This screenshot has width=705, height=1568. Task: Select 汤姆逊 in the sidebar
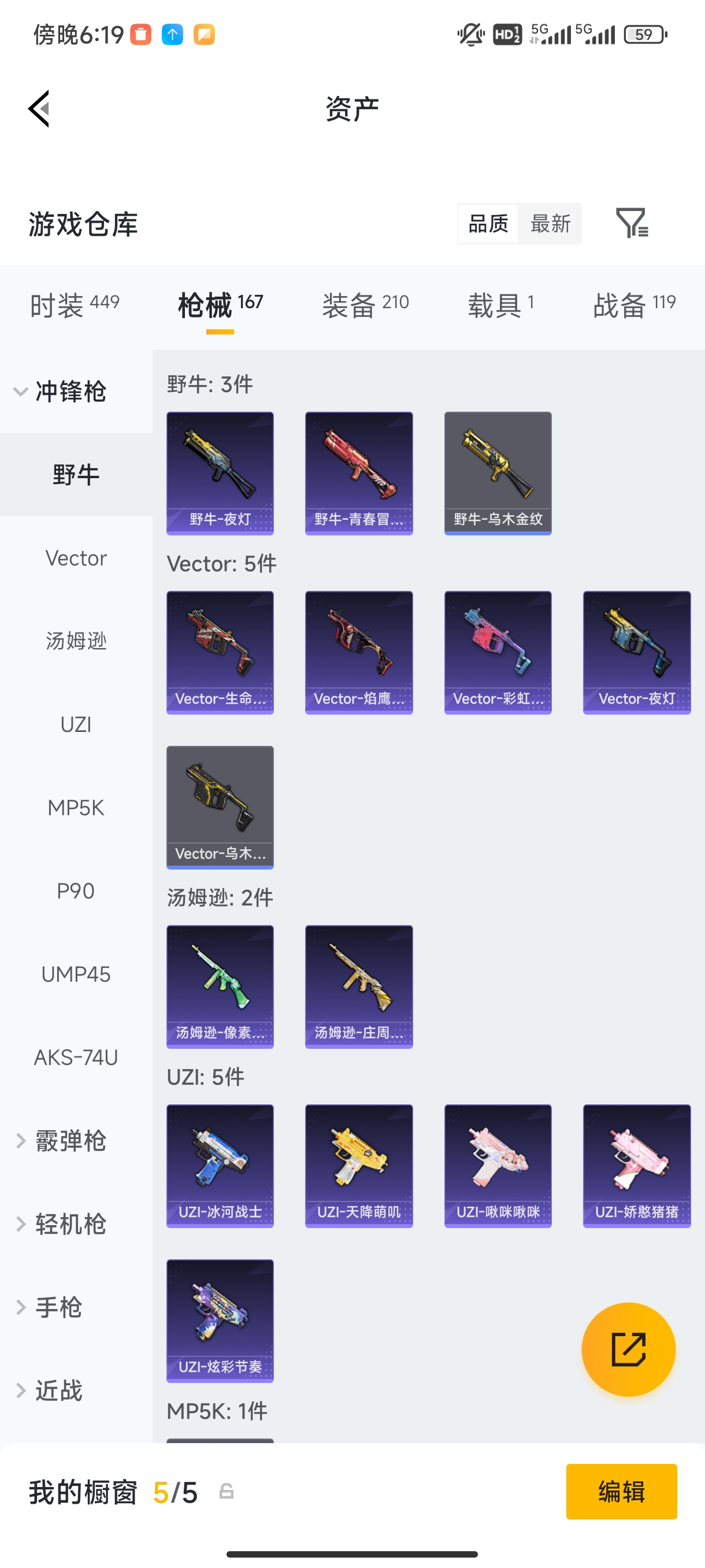coord(76,641)
